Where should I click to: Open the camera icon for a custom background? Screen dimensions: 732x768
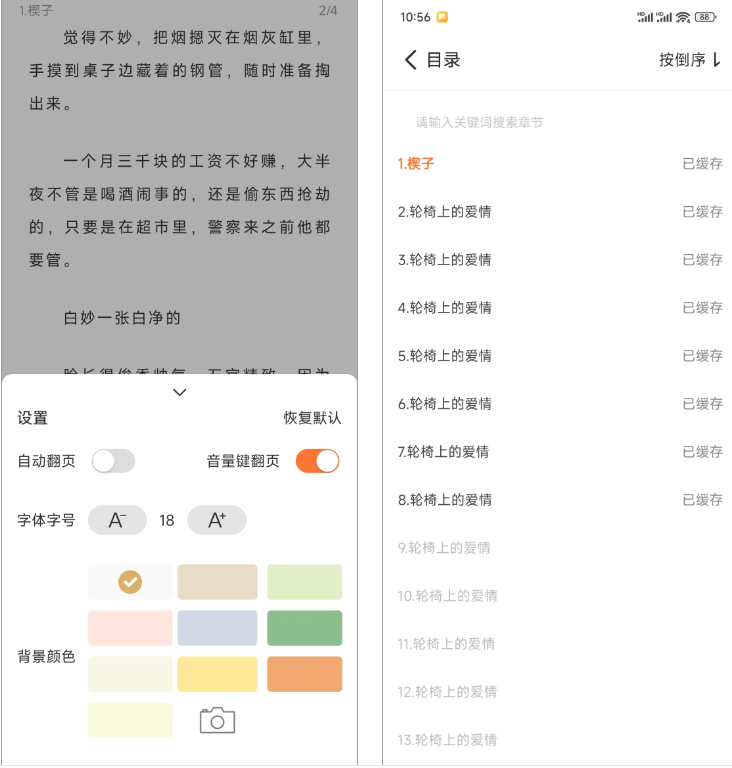click(x=217, y=720)
